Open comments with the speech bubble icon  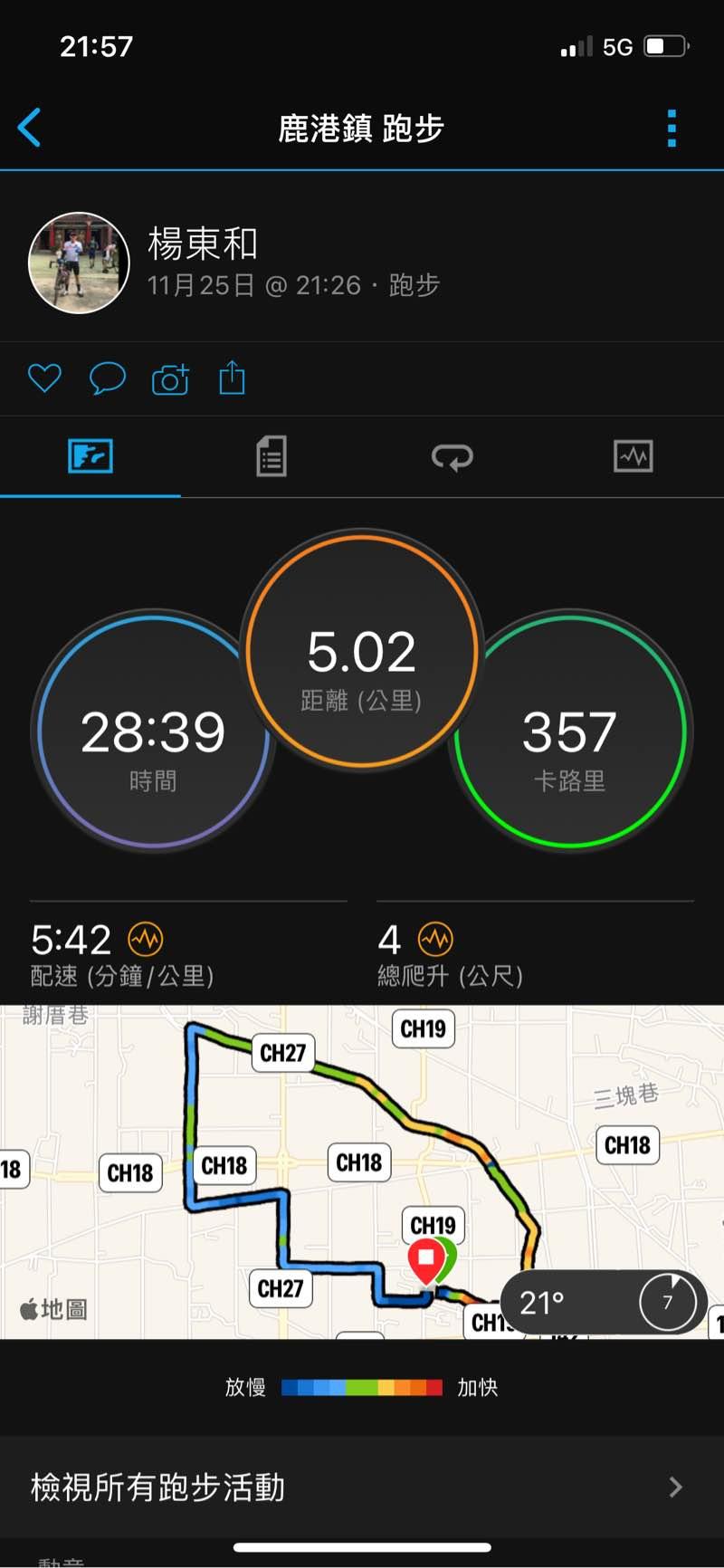[107, 378]
